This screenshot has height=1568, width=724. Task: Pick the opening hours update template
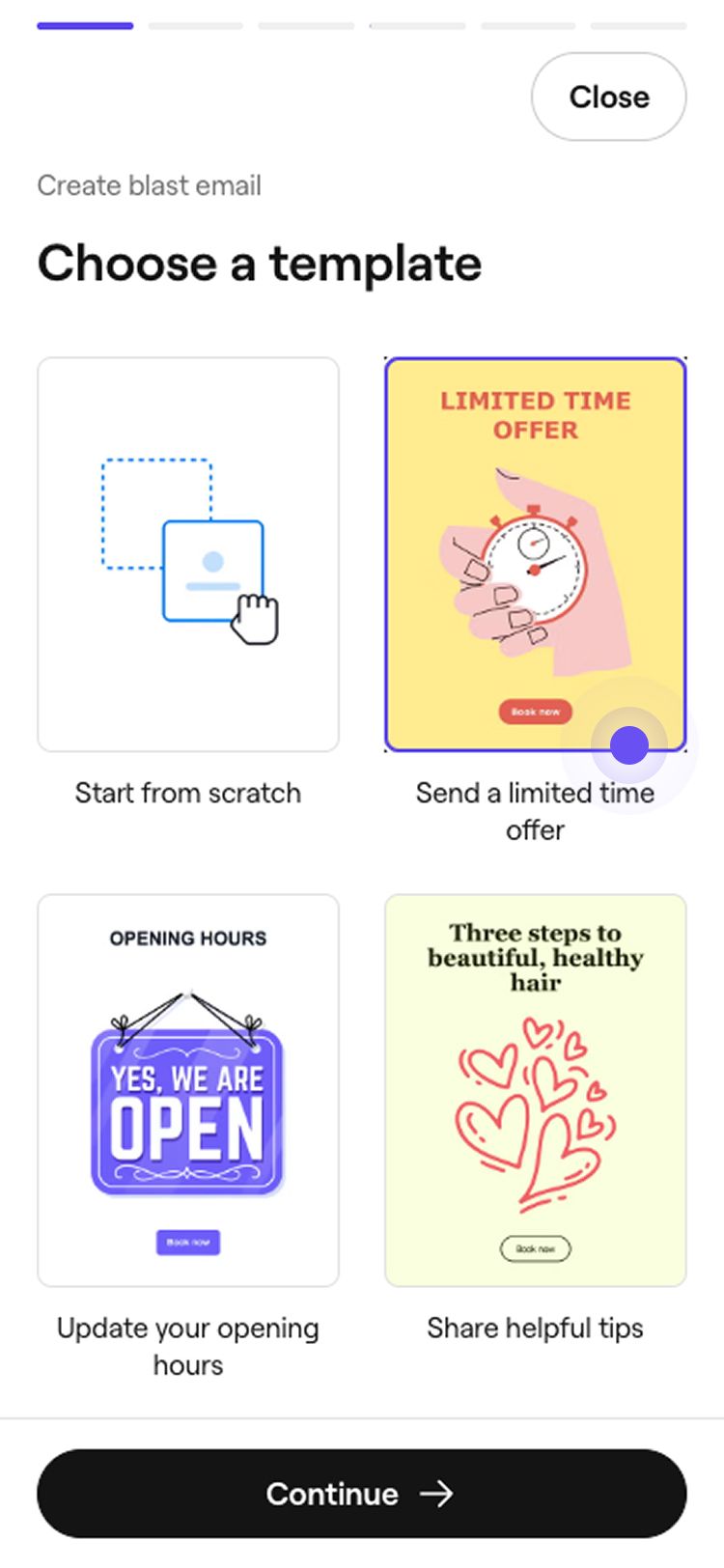point(188,1090)
